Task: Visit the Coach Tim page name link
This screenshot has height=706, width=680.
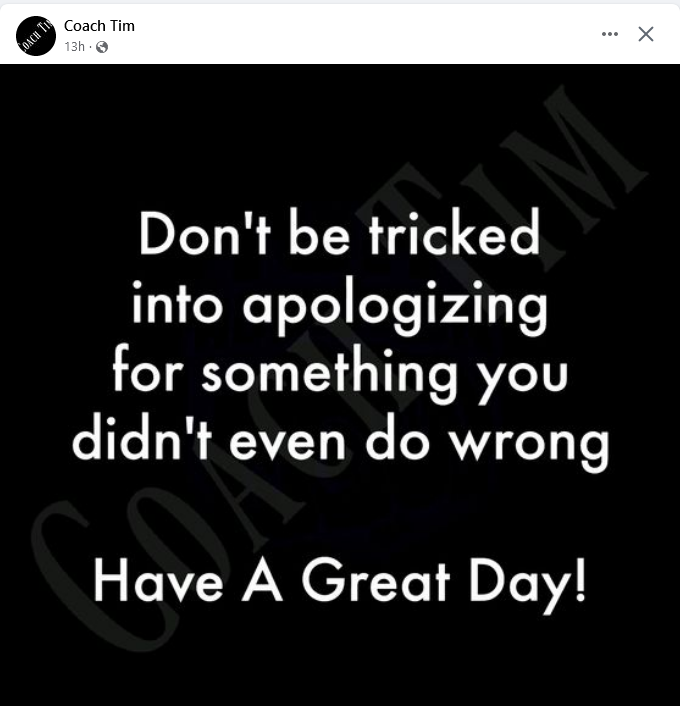Action: pos(99,26)
